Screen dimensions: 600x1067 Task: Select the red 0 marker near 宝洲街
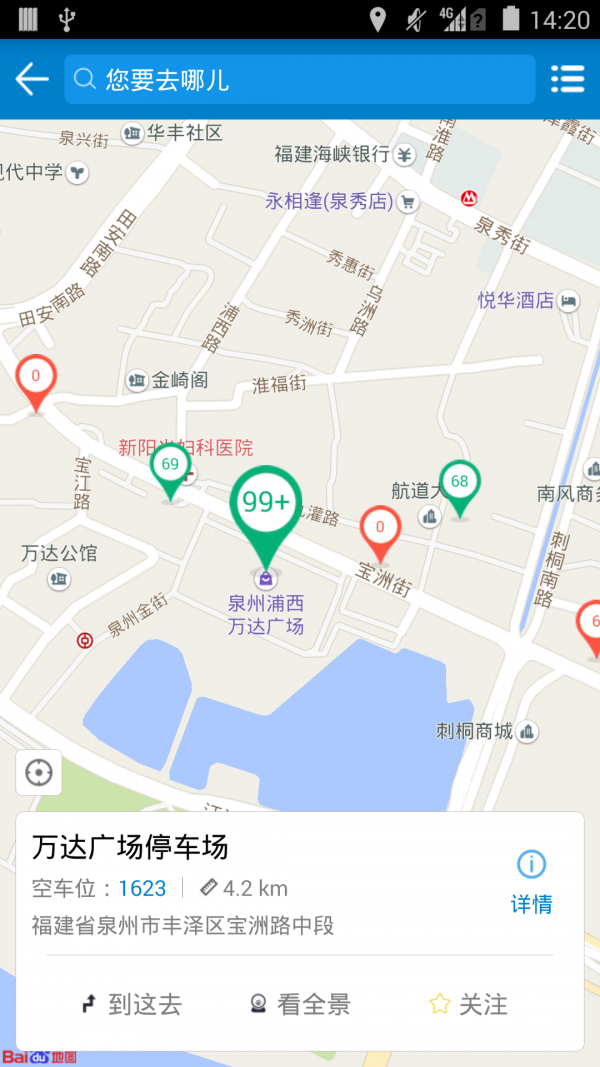point(379,530)
